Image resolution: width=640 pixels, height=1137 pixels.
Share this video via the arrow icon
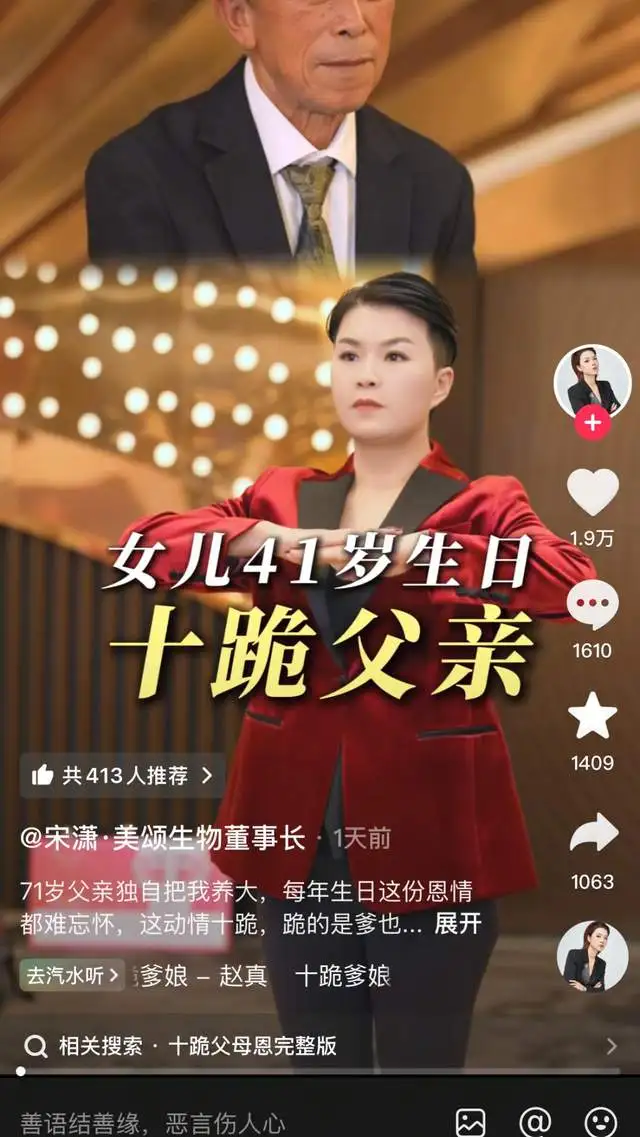[x=592, y=833]
